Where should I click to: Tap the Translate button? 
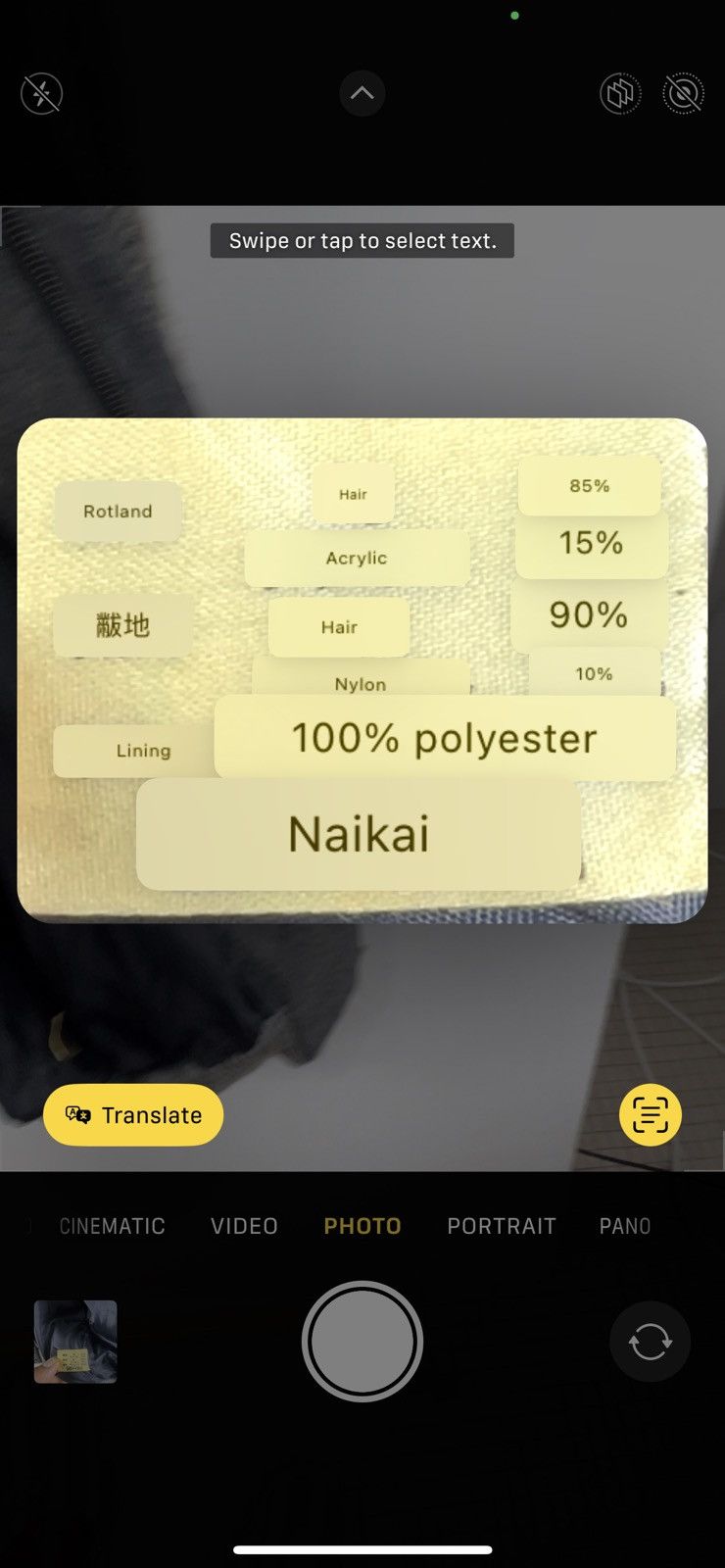tap(133, 1115)
